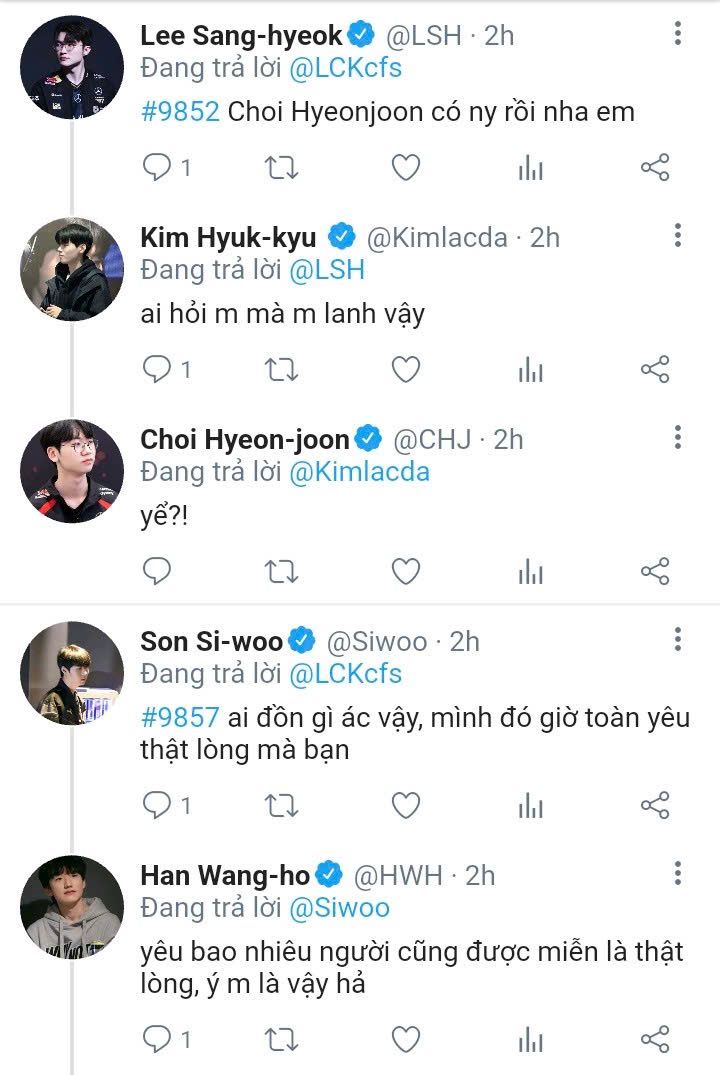
Task: Open overflow menu on Choi Hyeon-joon's tweet
Action: click(677, 437)
